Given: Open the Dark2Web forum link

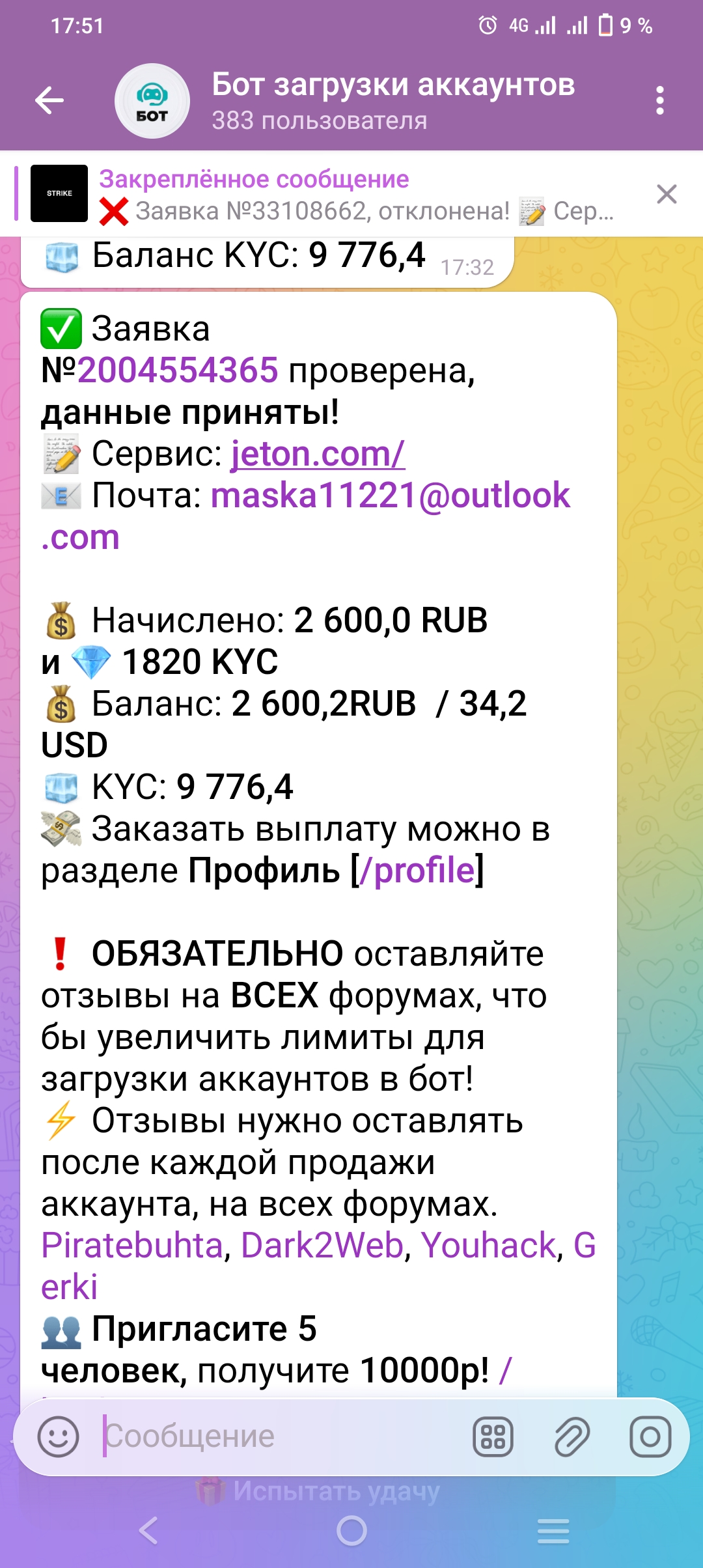Looking at the screenshot, I should [322, 1246].
